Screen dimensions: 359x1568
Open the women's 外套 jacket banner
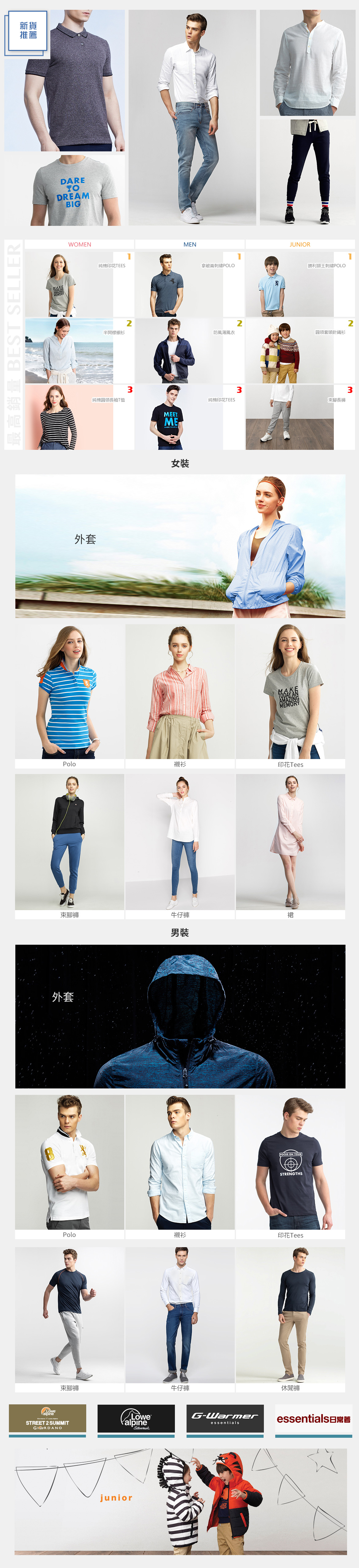tap(180, 545)
